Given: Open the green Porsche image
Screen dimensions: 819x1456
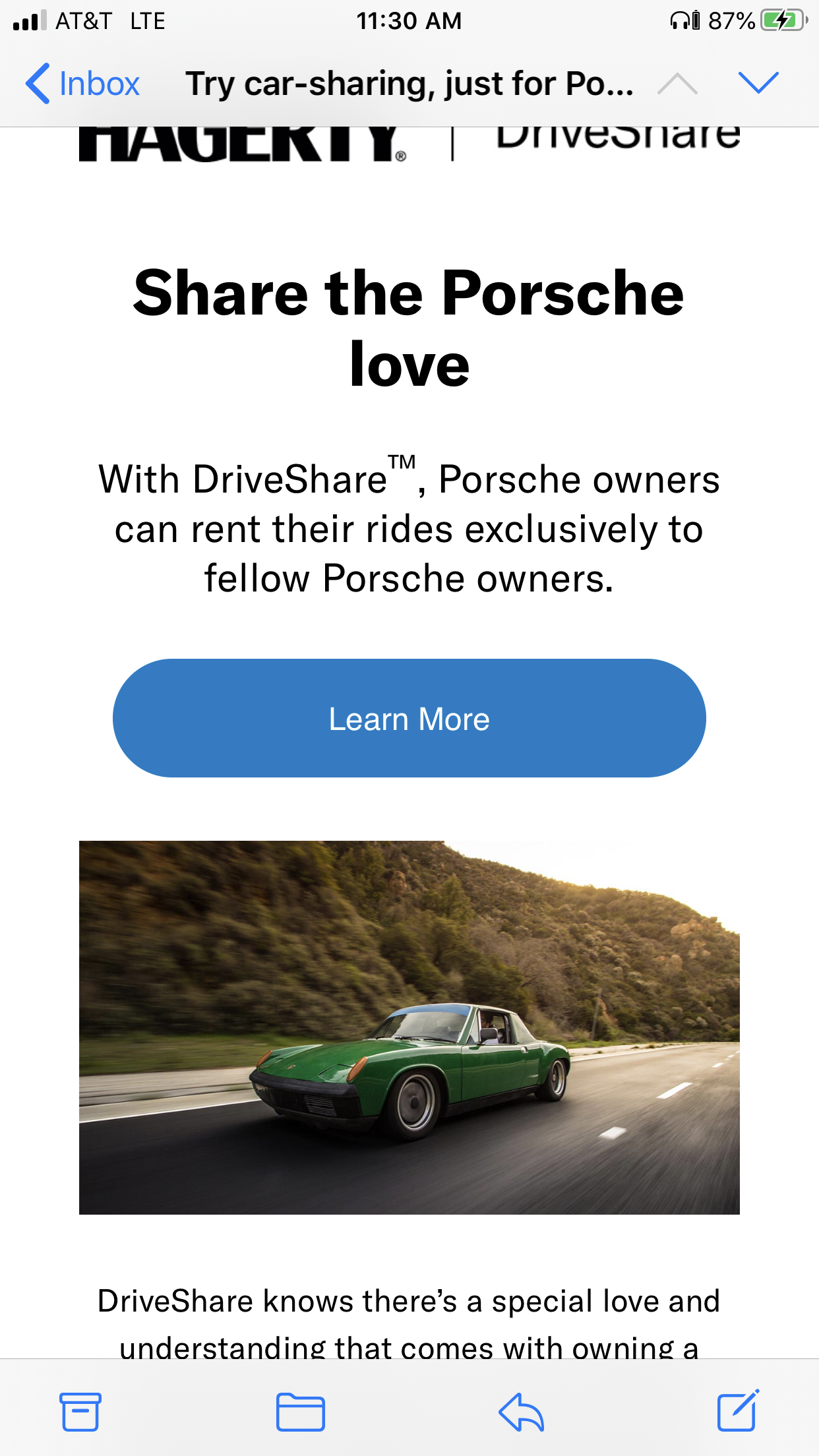Looking at the screenshot, I should [409, 1027].
